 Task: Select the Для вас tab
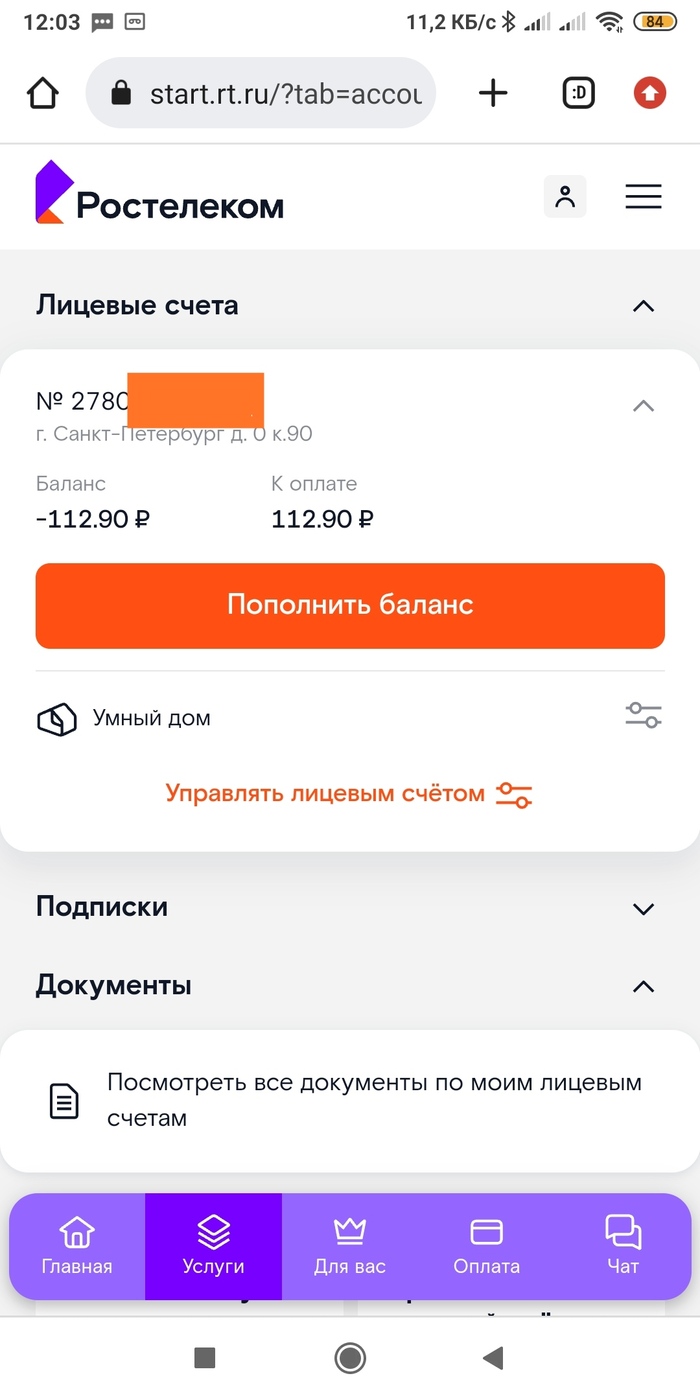tap(350, 1246)
